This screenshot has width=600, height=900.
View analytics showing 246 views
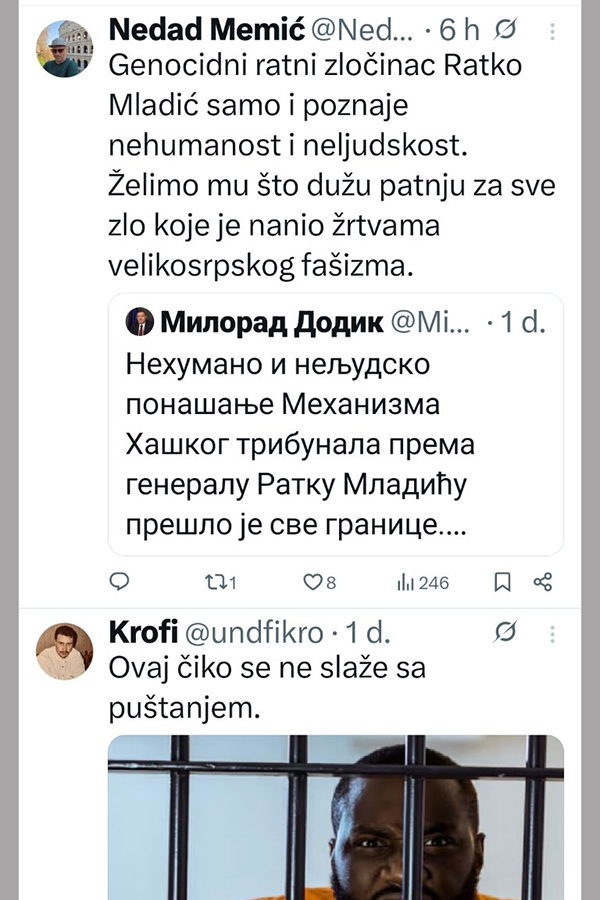[423, 581]
